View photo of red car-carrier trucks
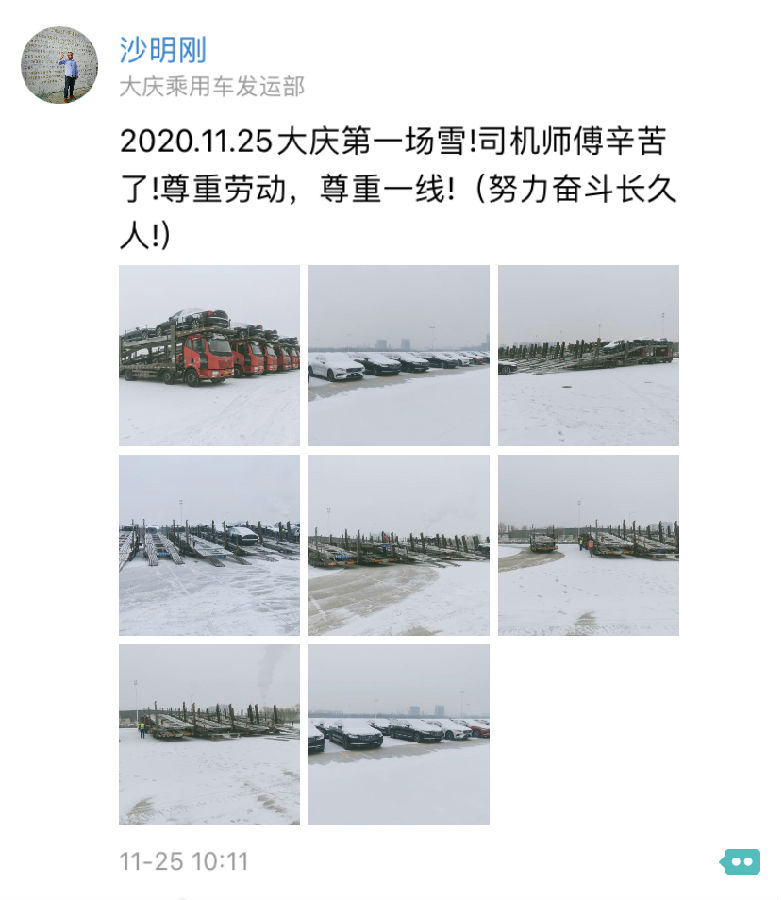This screenshot has width=781, height=900. [209, 355]
